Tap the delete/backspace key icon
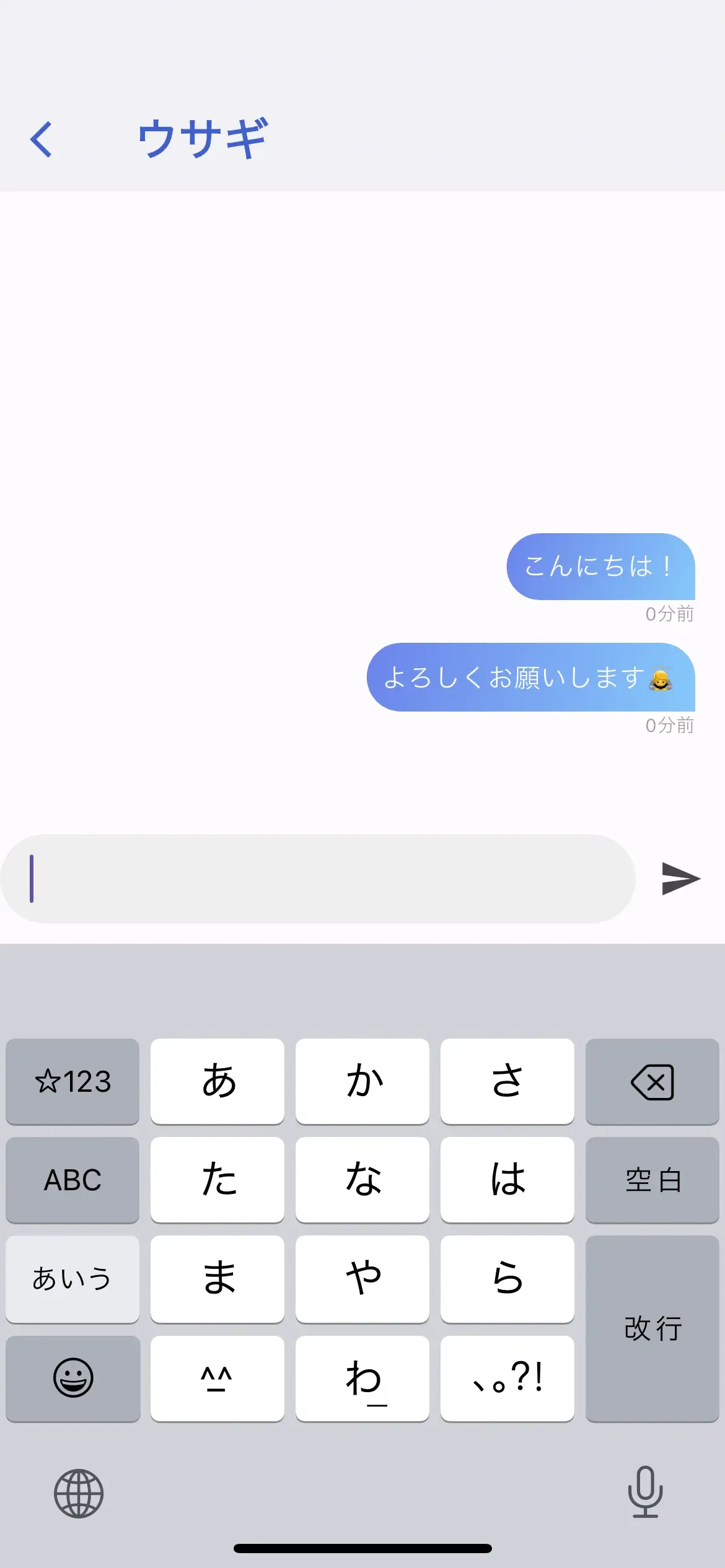725x1568 pixels. tap(652, 1082)
